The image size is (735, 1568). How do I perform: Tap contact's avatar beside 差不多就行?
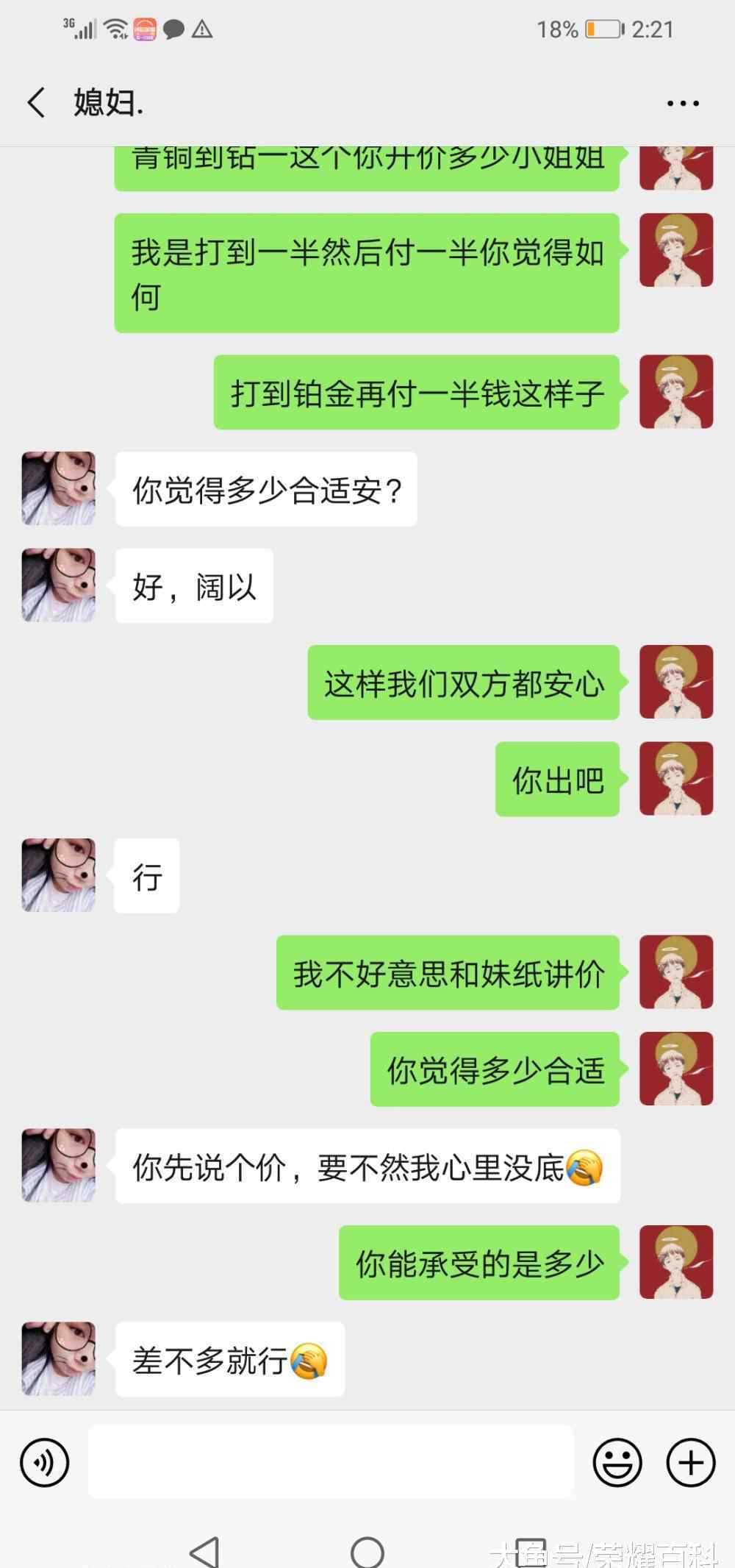59,1358
